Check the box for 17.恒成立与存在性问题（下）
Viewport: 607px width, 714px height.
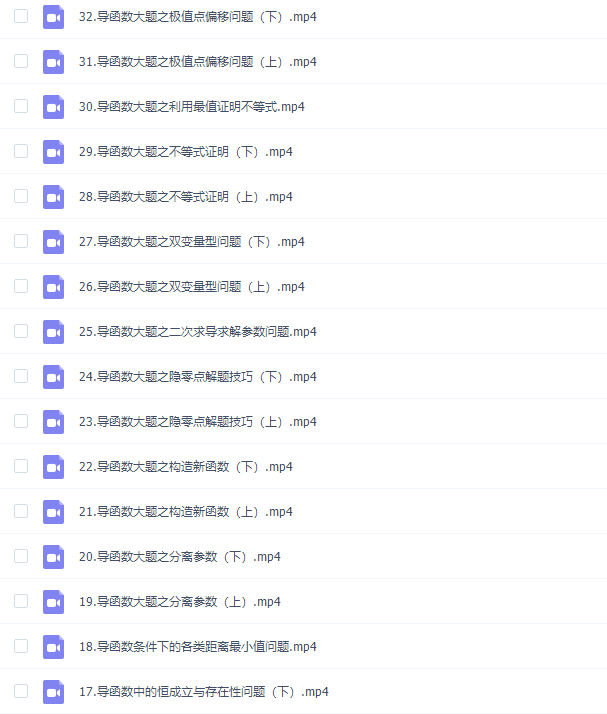point(21,691)
